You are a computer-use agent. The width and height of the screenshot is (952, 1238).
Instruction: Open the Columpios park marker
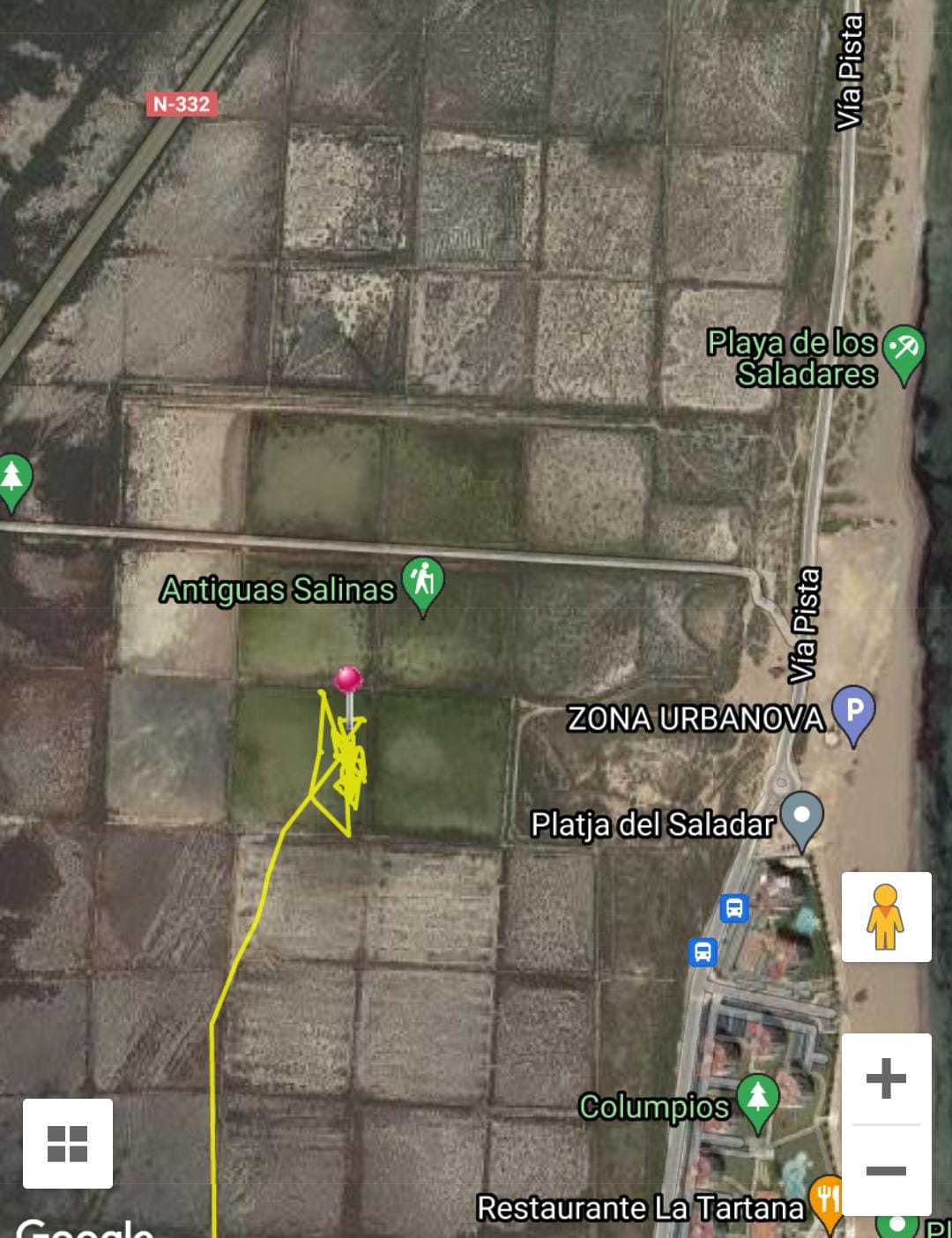(757, 1099)
